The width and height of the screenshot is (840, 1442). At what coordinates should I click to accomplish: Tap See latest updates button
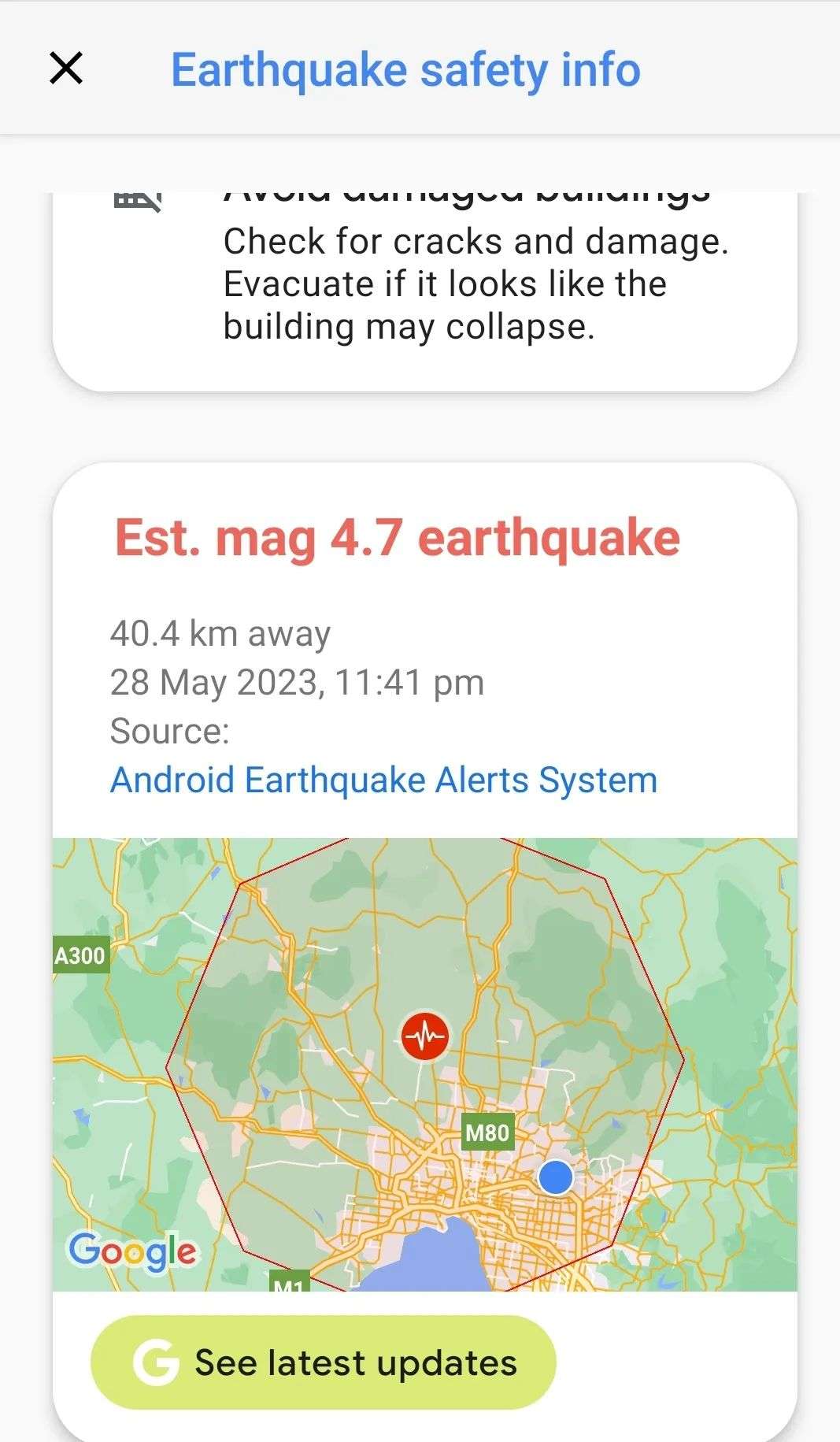point(324,1362)
